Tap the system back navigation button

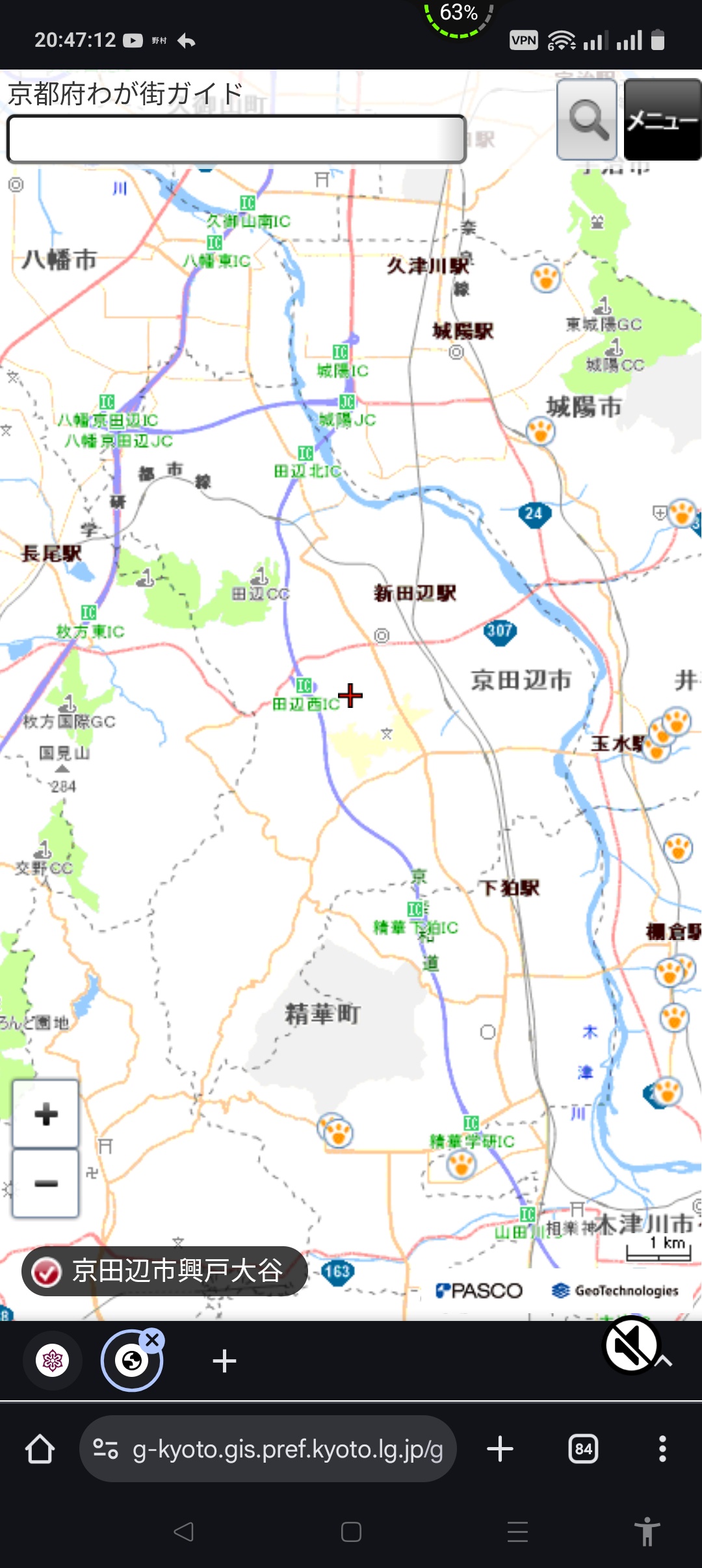click(x=184, y=1532)
